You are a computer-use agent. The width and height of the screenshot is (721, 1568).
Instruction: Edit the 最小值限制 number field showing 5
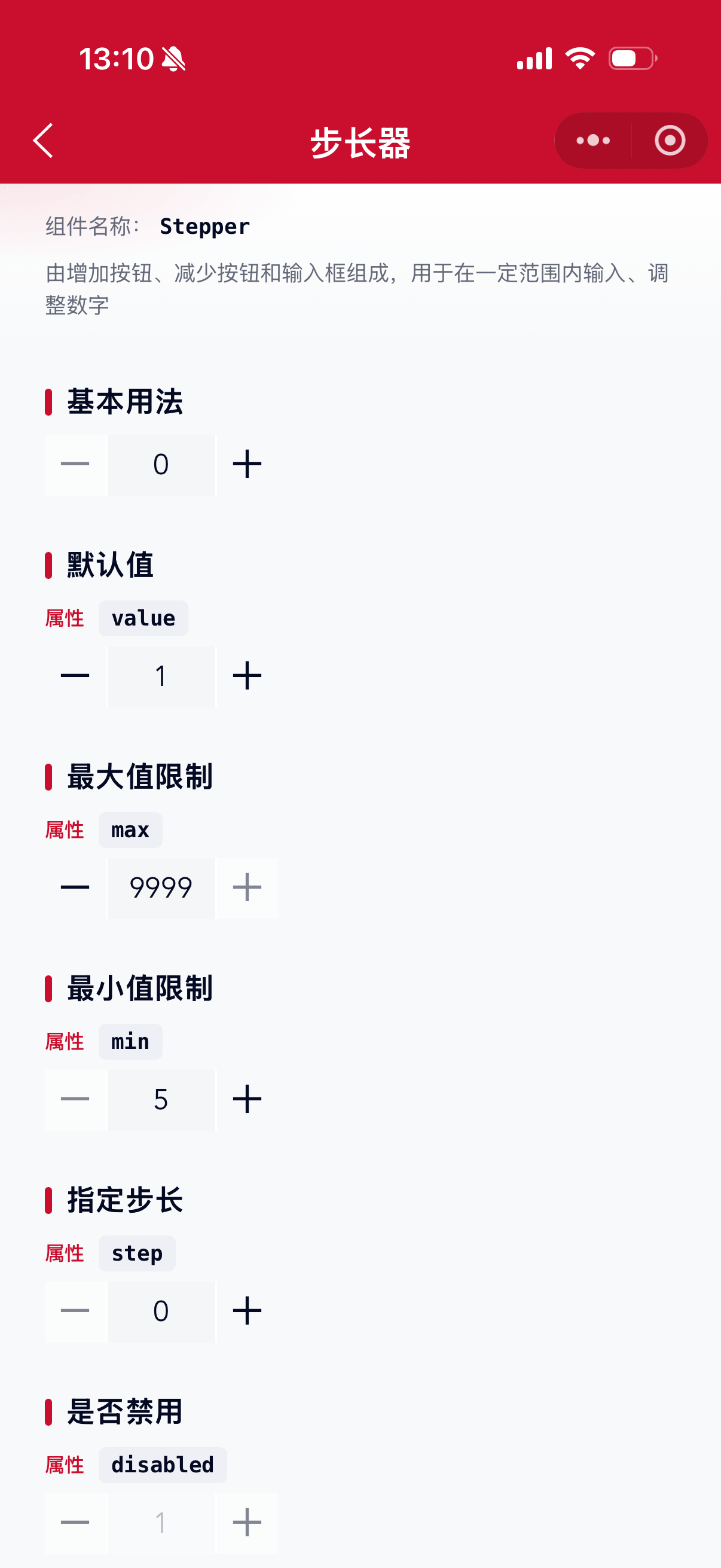click(161, 1099)
